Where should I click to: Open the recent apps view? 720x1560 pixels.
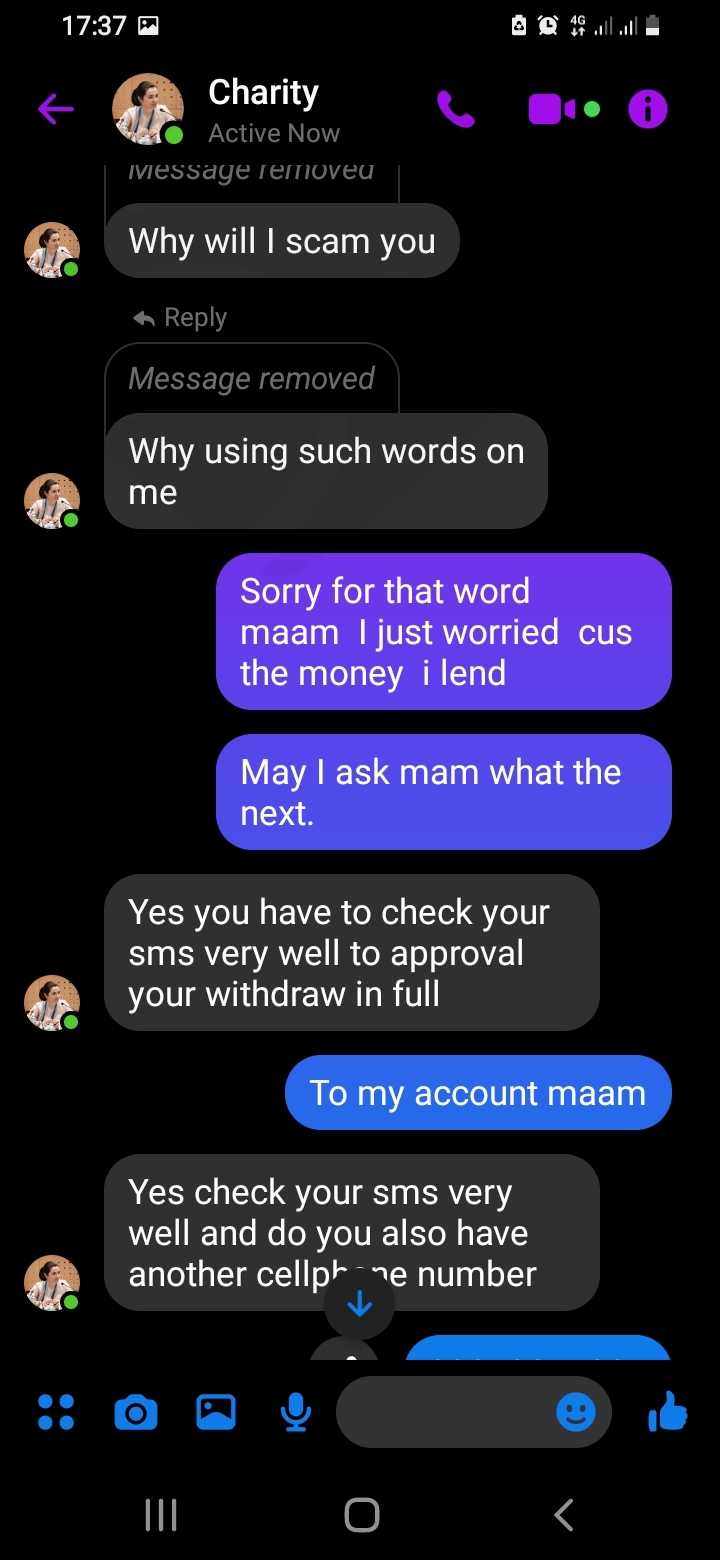[161, 1515]
